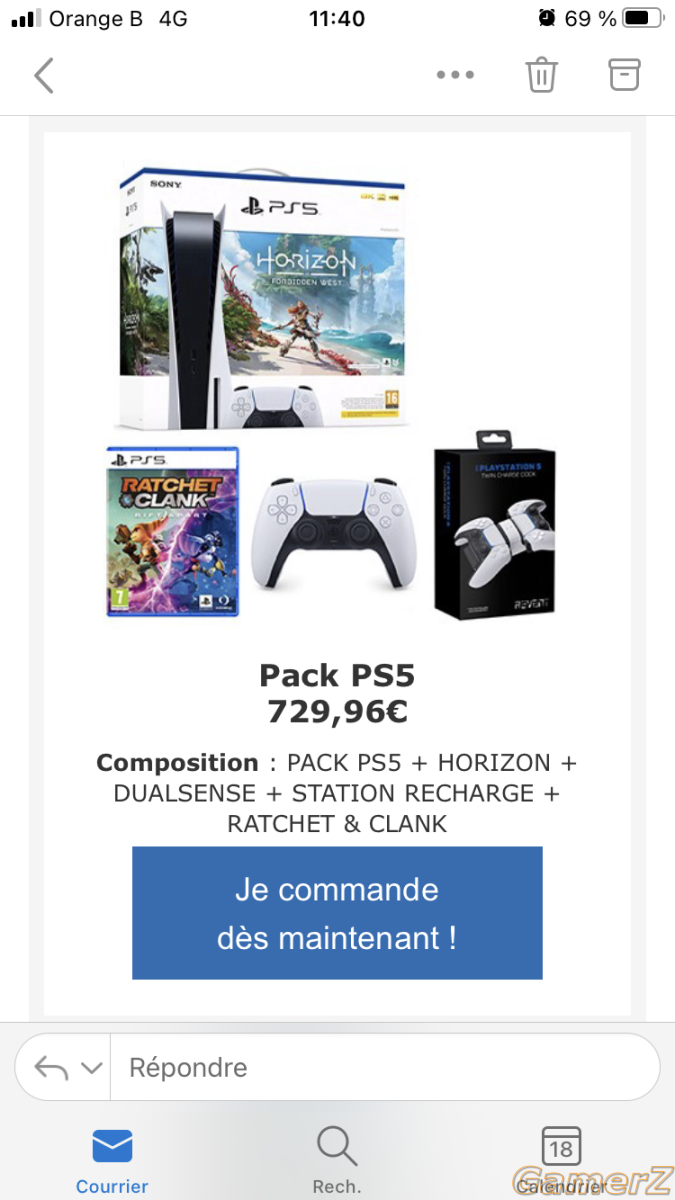The image size is (675, 1200).
Task: Delete this email with the trash icon
Action: [x=541, y=75]
